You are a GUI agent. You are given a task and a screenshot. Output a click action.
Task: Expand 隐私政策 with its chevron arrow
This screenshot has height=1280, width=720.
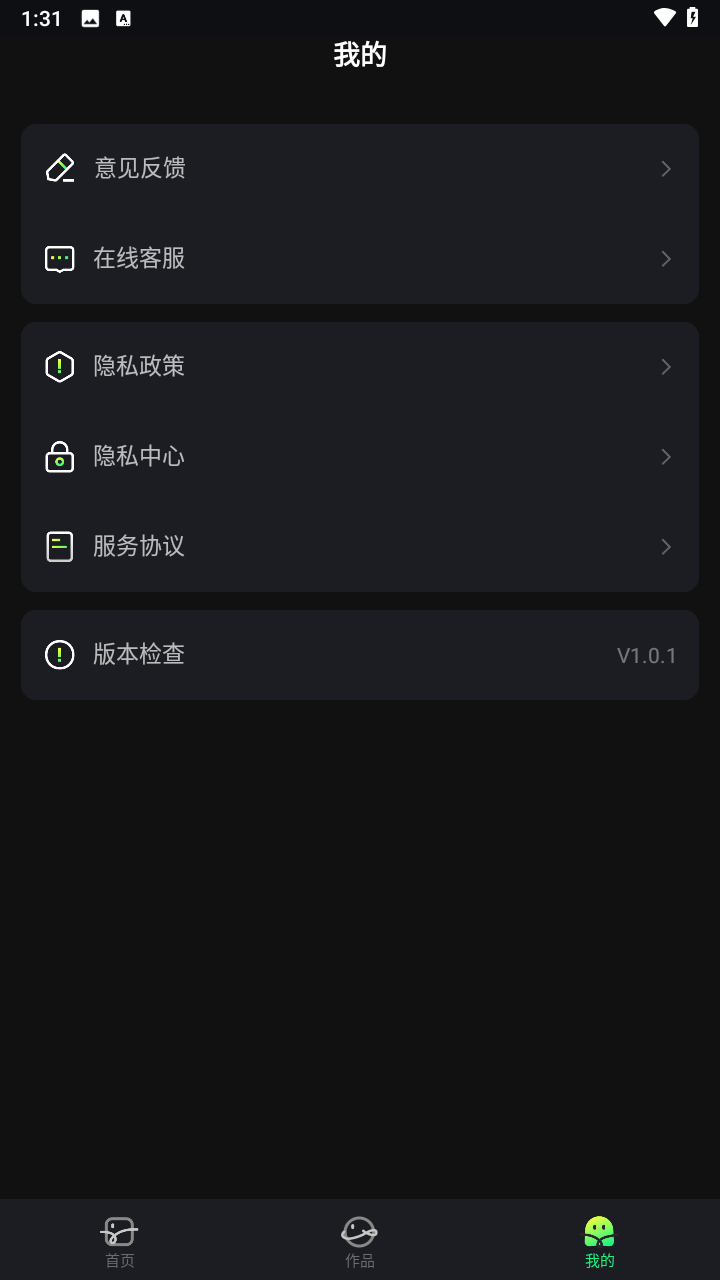(666, 366)
